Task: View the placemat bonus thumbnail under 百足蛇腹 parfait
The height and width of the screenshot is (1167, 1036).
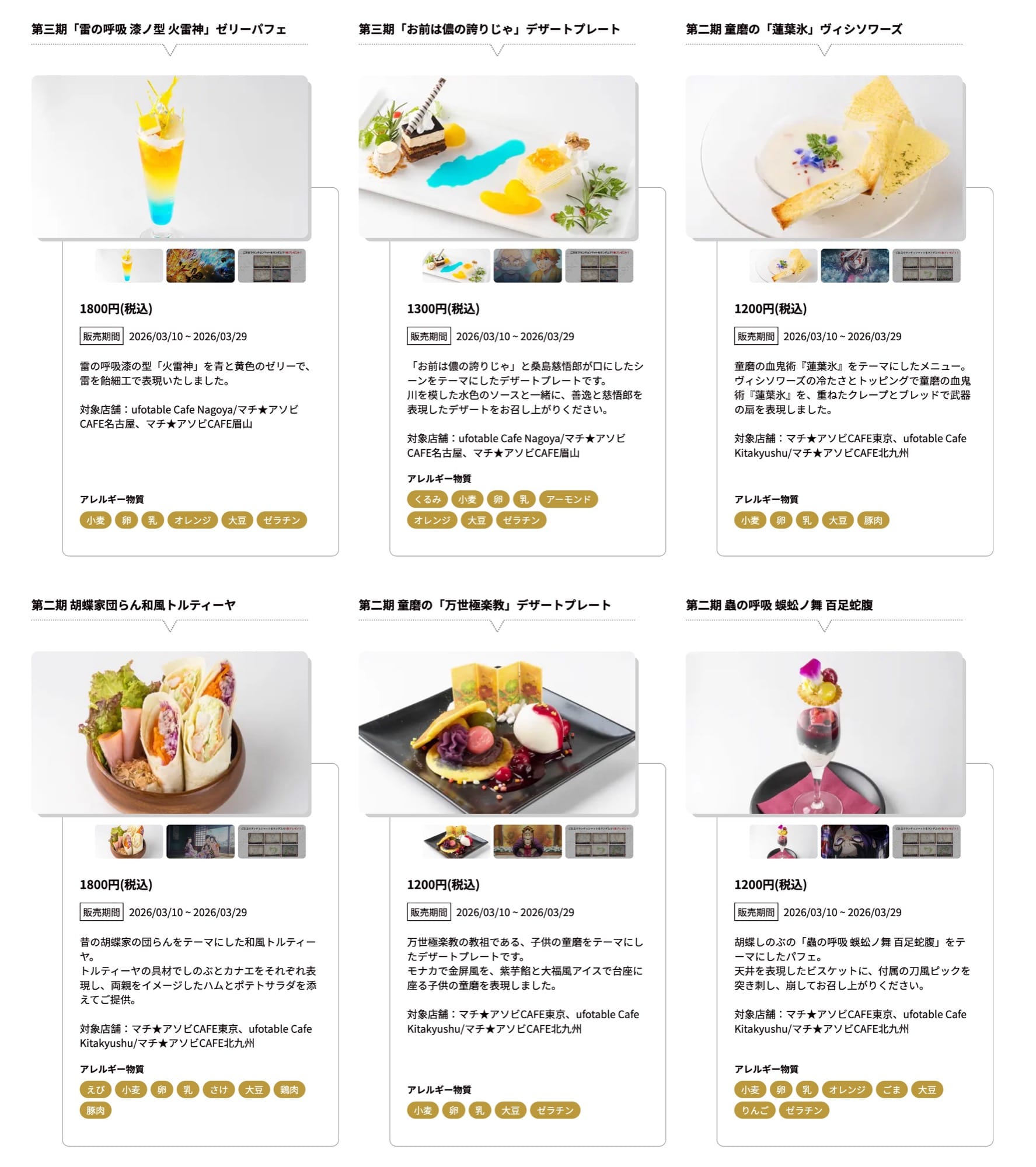Action: 926,841
